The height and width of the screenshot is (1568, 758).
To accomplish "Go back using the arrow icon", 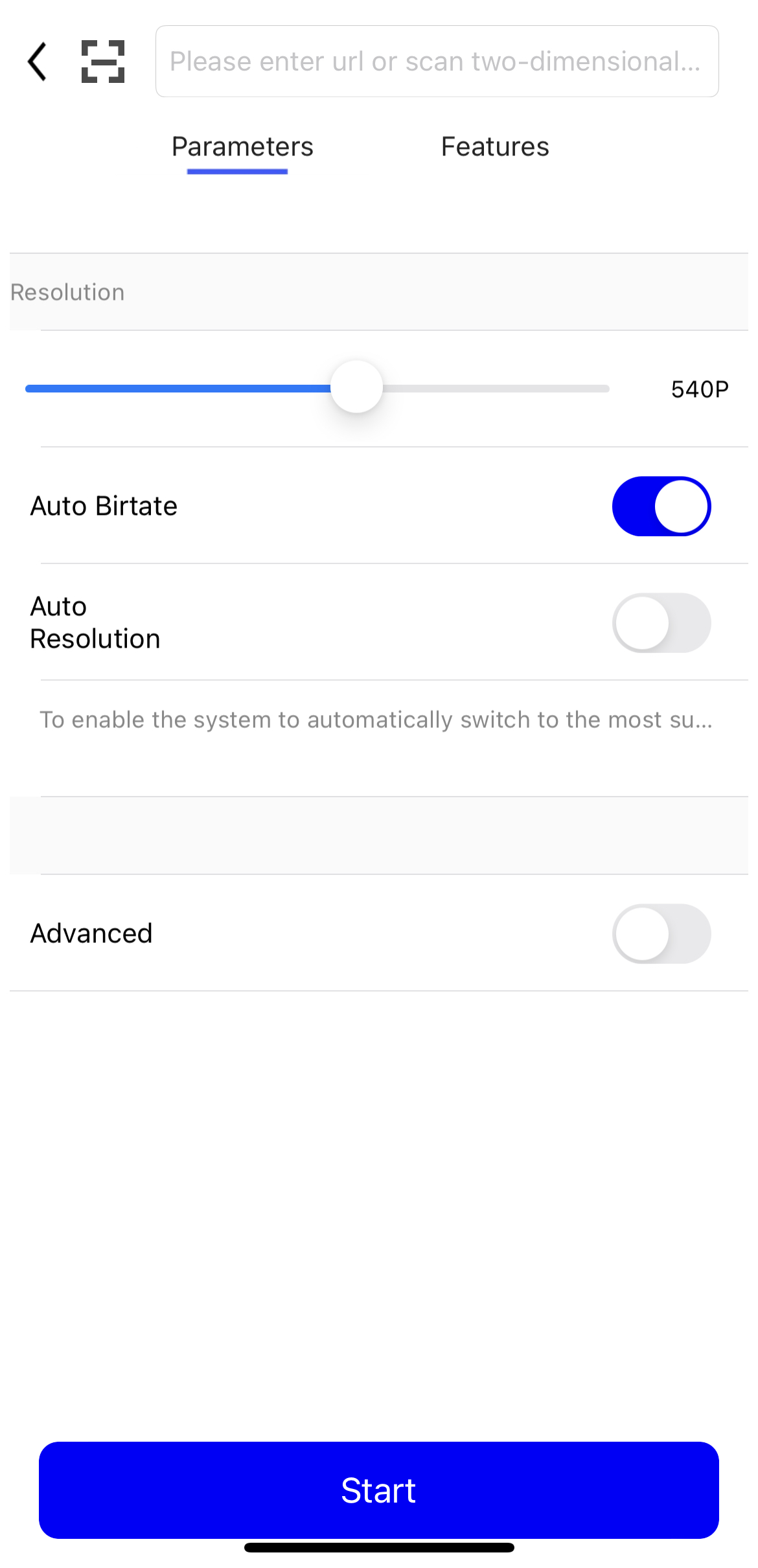I will tap(38, 62).
